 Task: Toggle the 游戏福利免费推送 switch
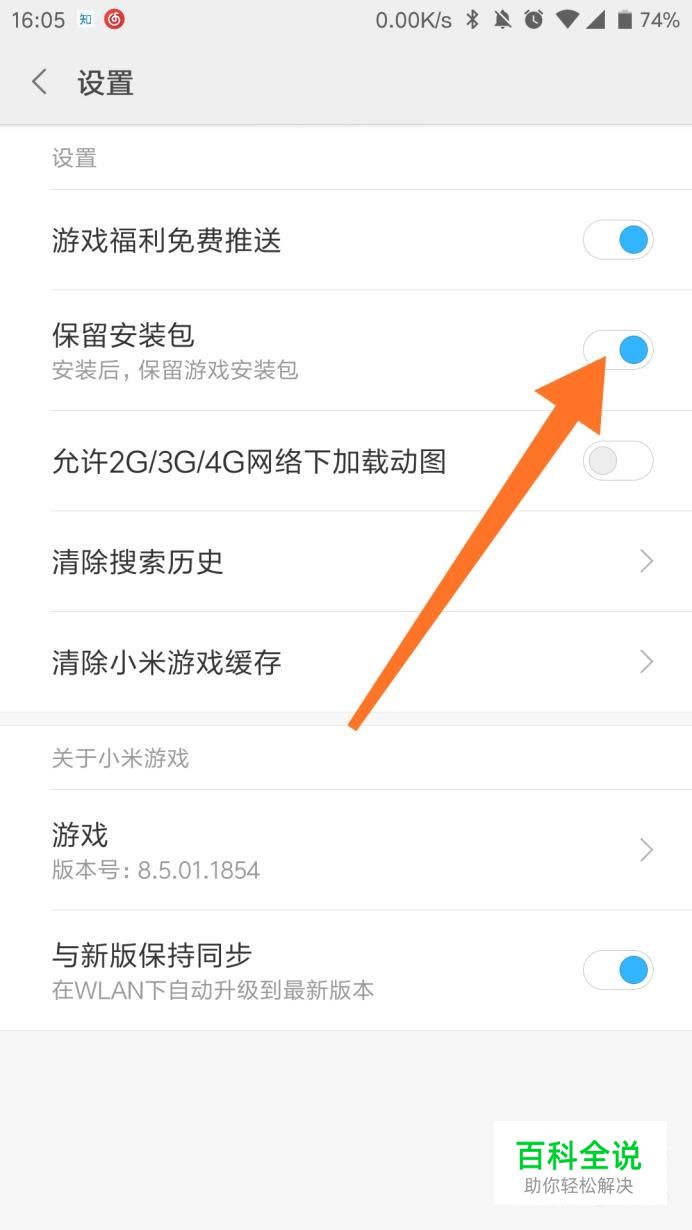pos(618,240)
